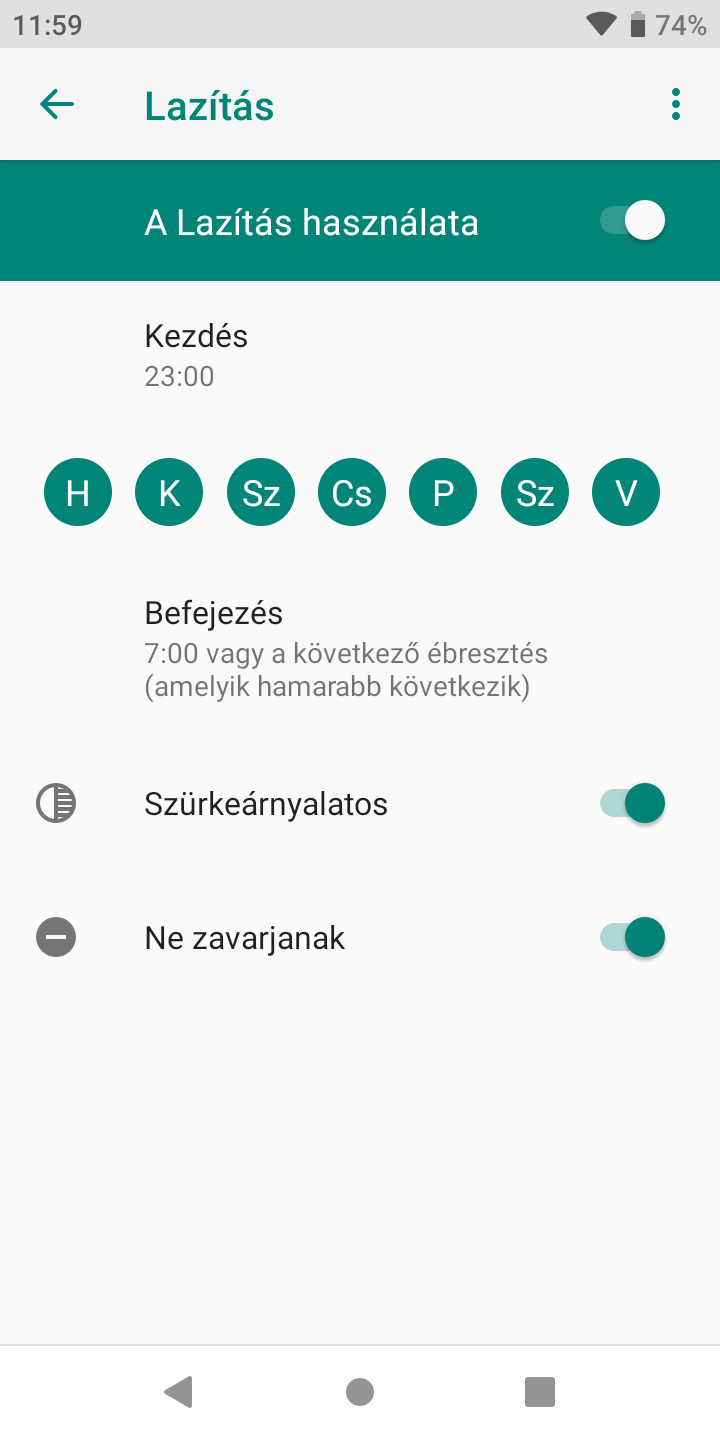
Task: Deselect the K day circle
Action: (169, 492)
